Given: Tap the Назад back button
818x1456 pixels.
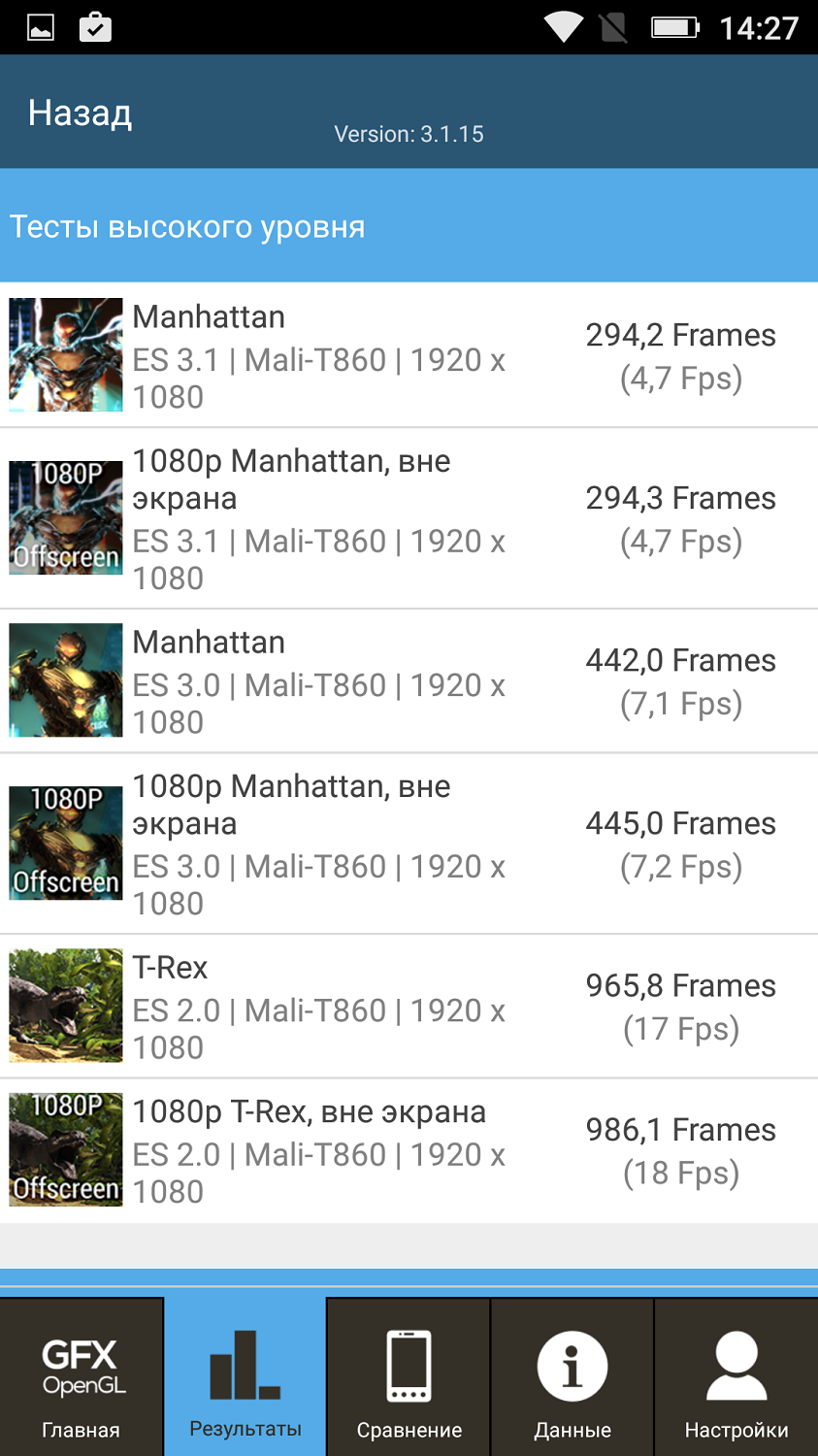Looking at the screenshot, I should (x=80, y=113).
